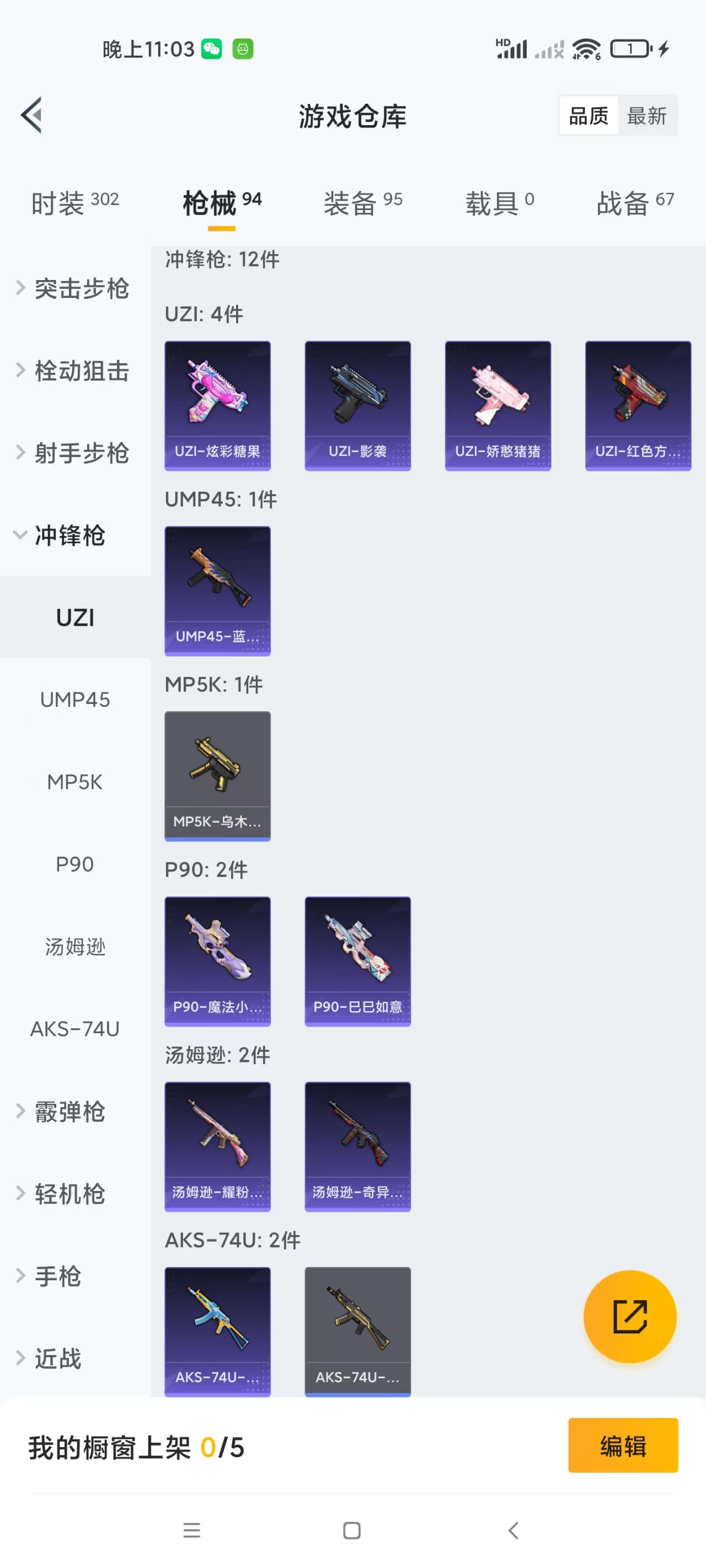Screen dimensions: 706x1568
Task: Tap the WeChat icon in status bar
Action: click(x=212, y=47)
